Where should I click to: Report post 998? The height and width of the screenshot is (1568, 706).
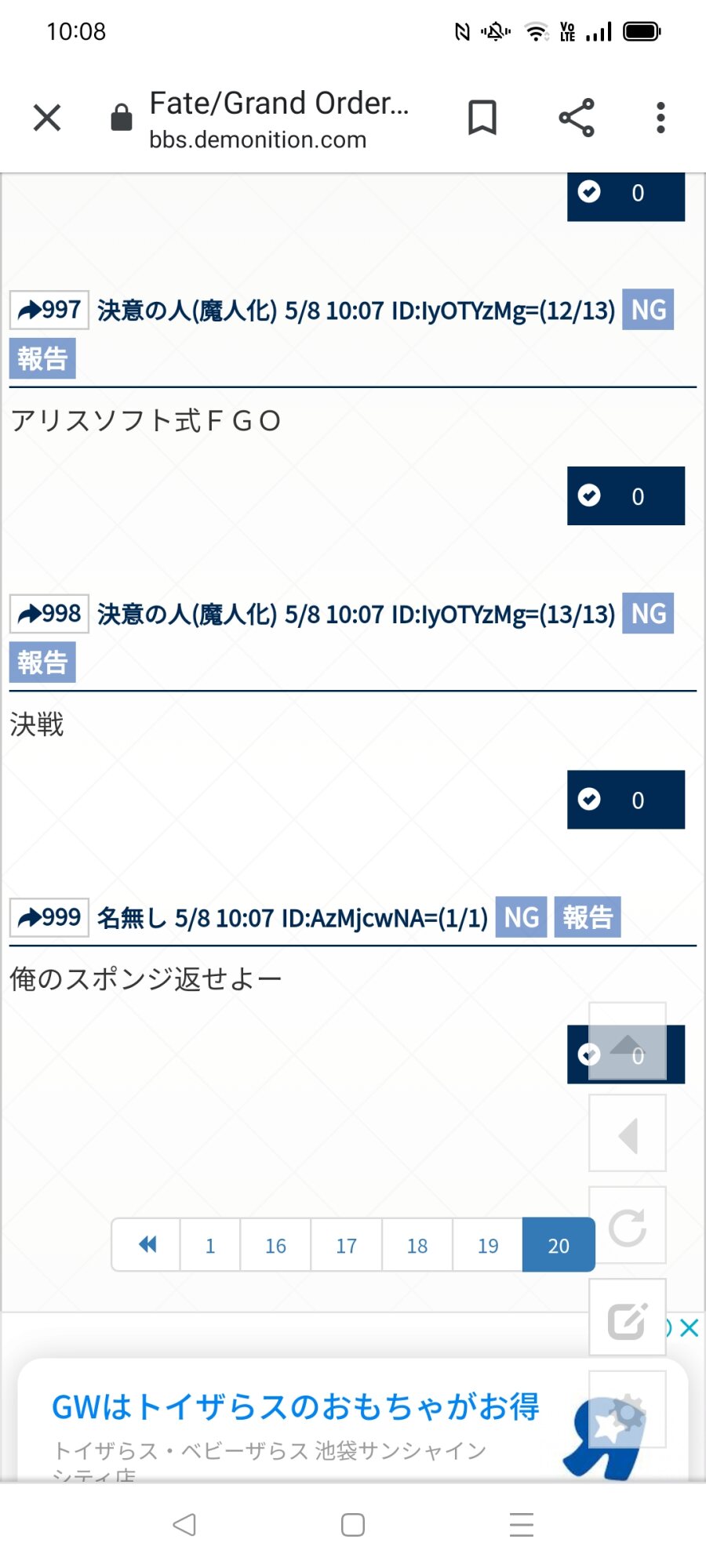coord(42,662)
